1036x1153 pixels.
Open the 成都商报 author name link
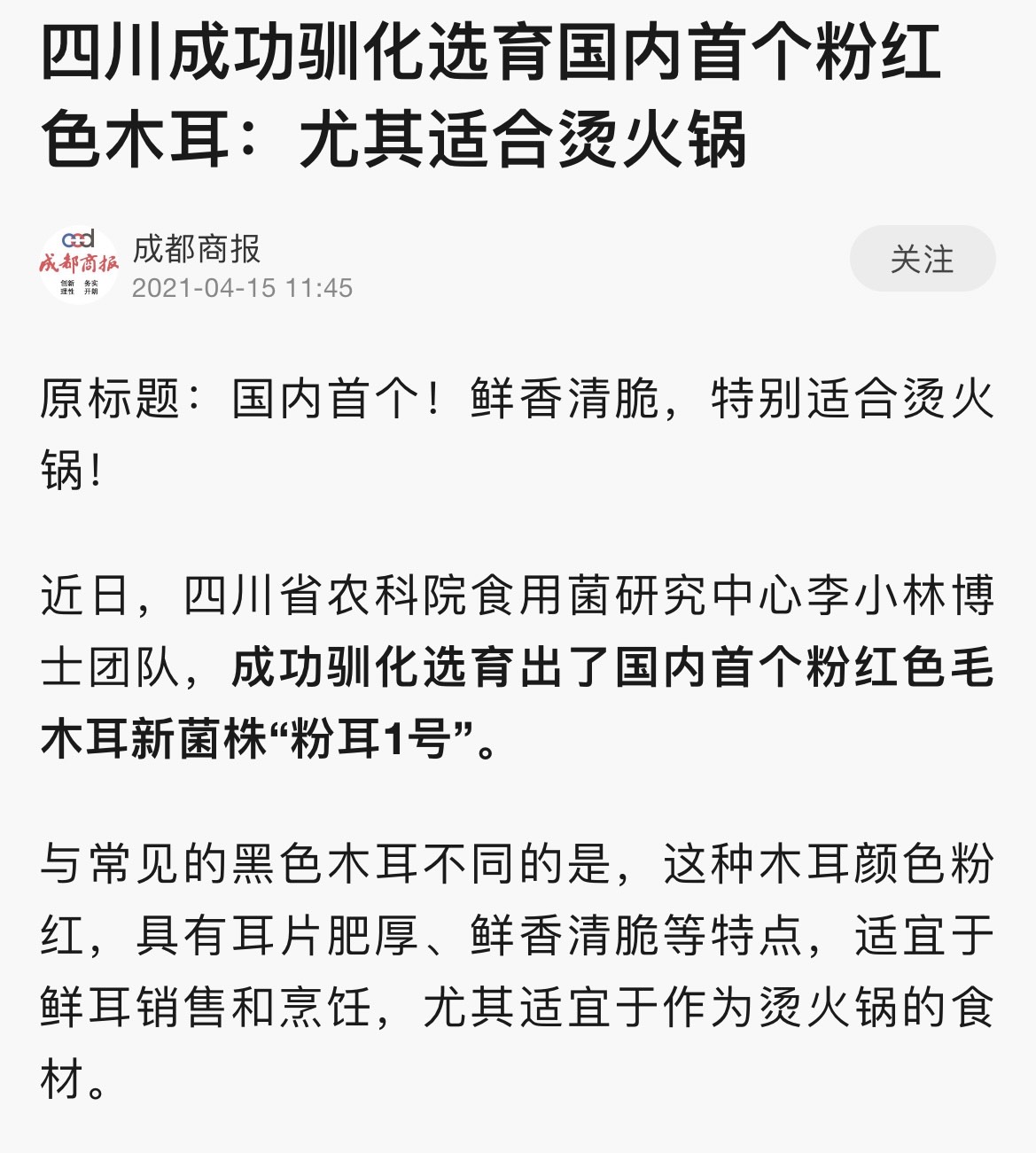point(197,249)
